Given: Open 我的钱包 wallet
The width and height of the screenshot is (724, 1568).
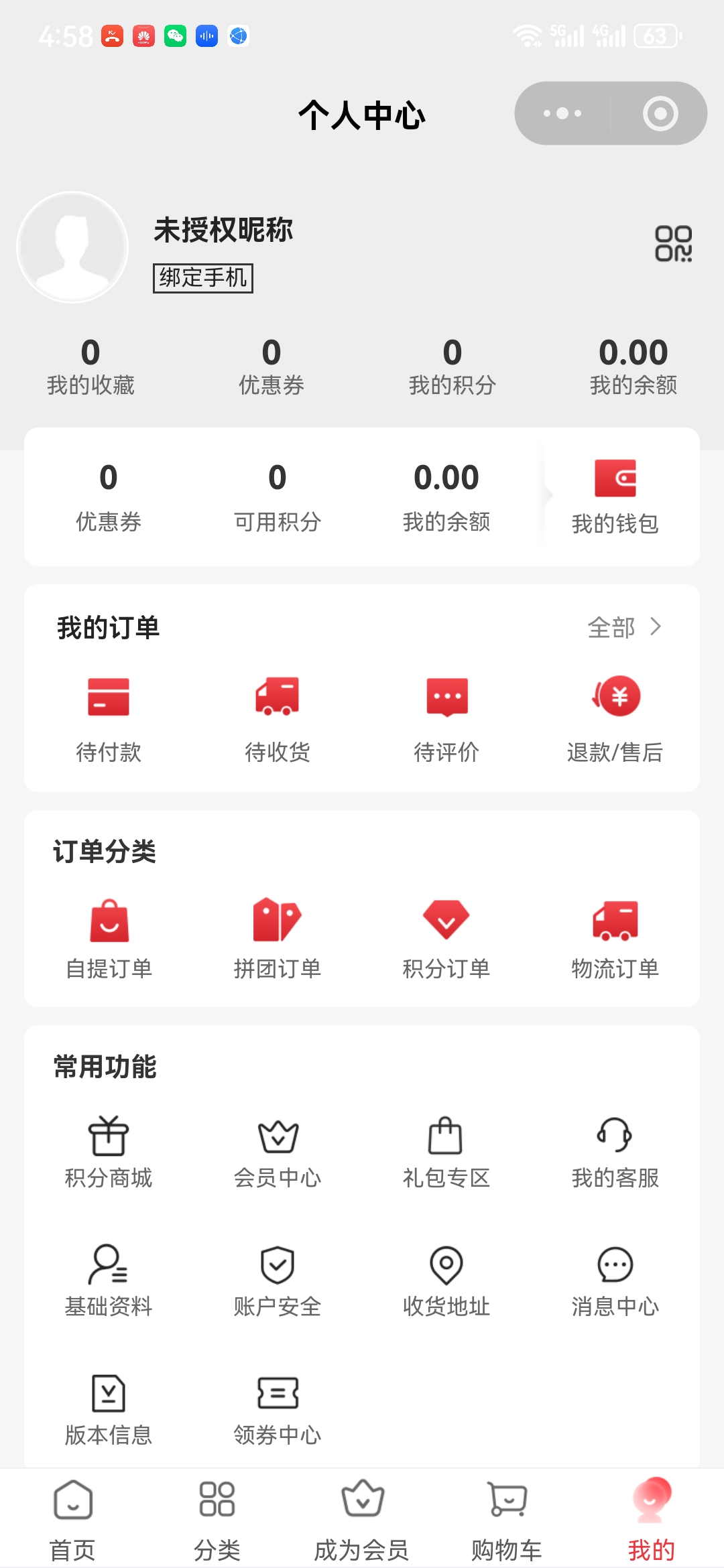Looking at the screenshot, I should pos(615,497).
